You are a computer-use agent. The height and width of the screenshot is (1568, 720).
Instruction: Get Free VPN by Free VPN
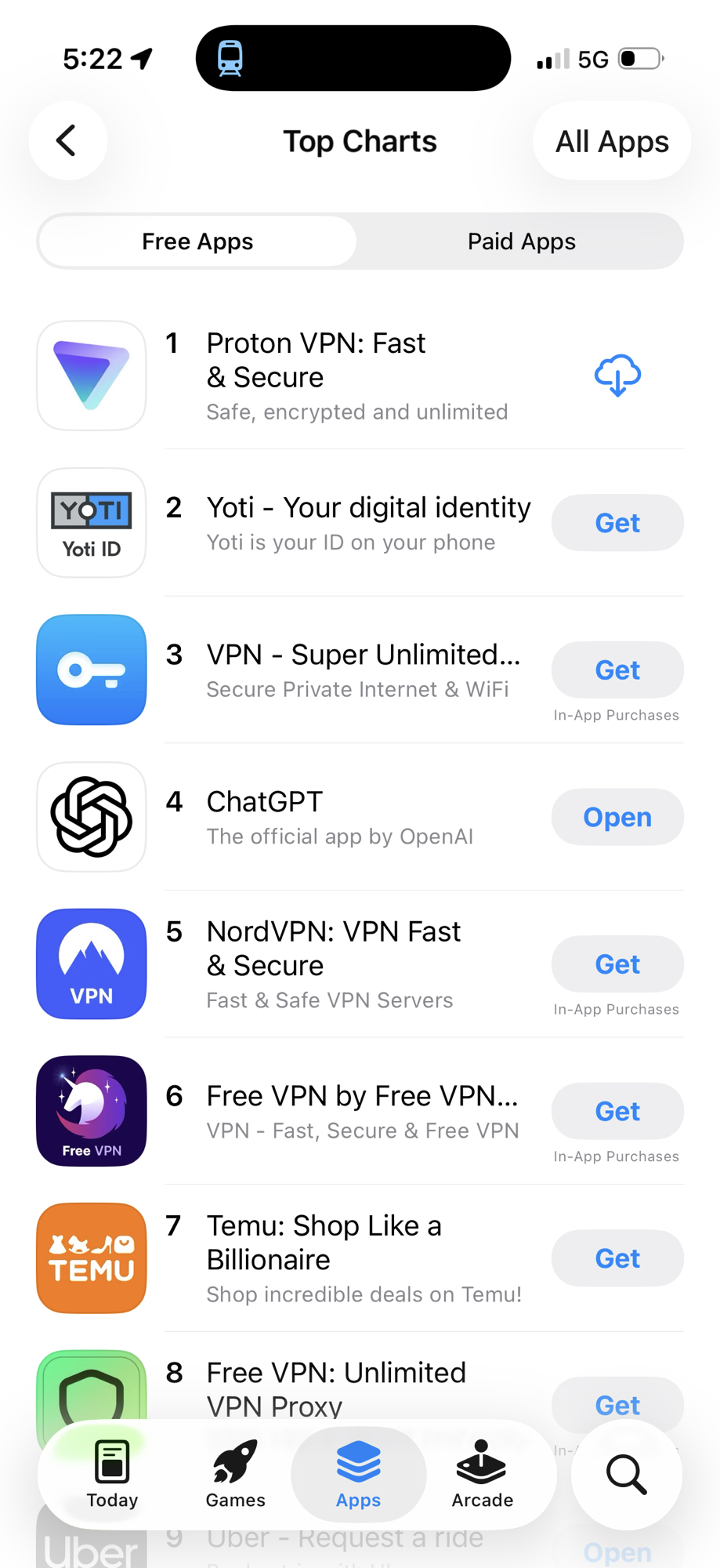coord(617,1111)
